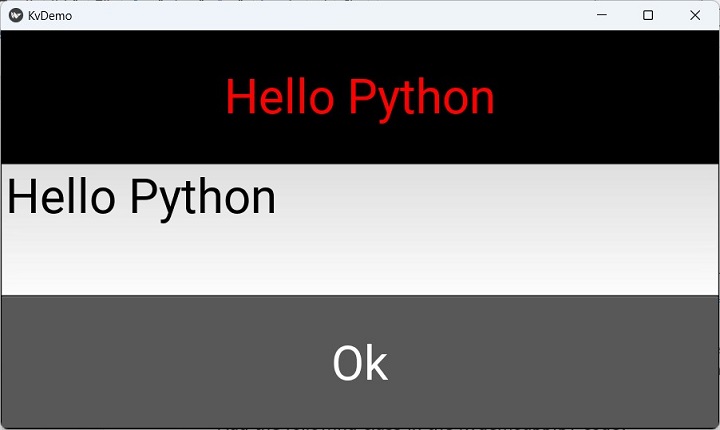This screenshot has height=430, width=720.
Task: Maximize the KvDemo window
Action: click(648, 15)
